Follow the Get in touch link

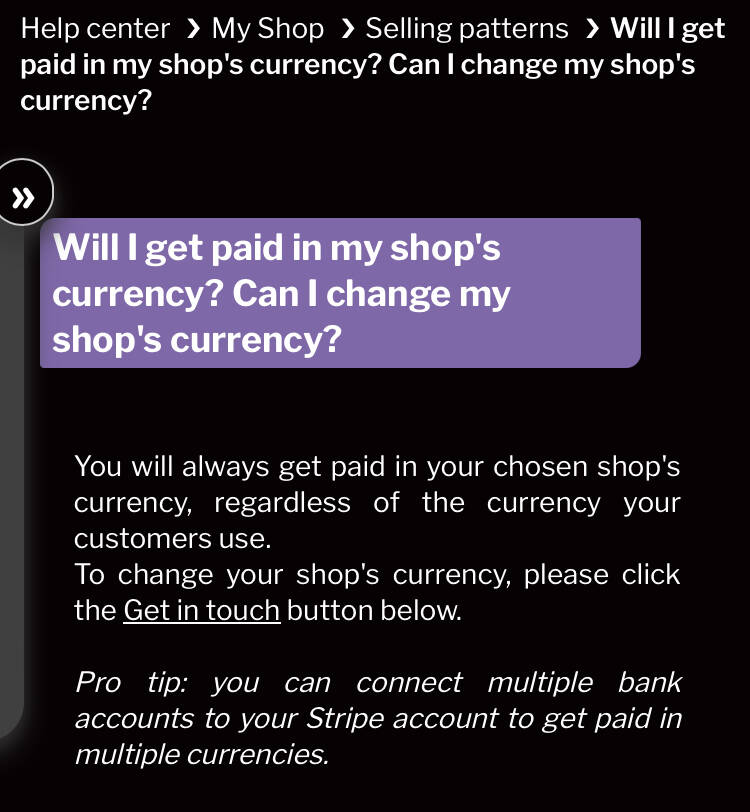[201, 610]
